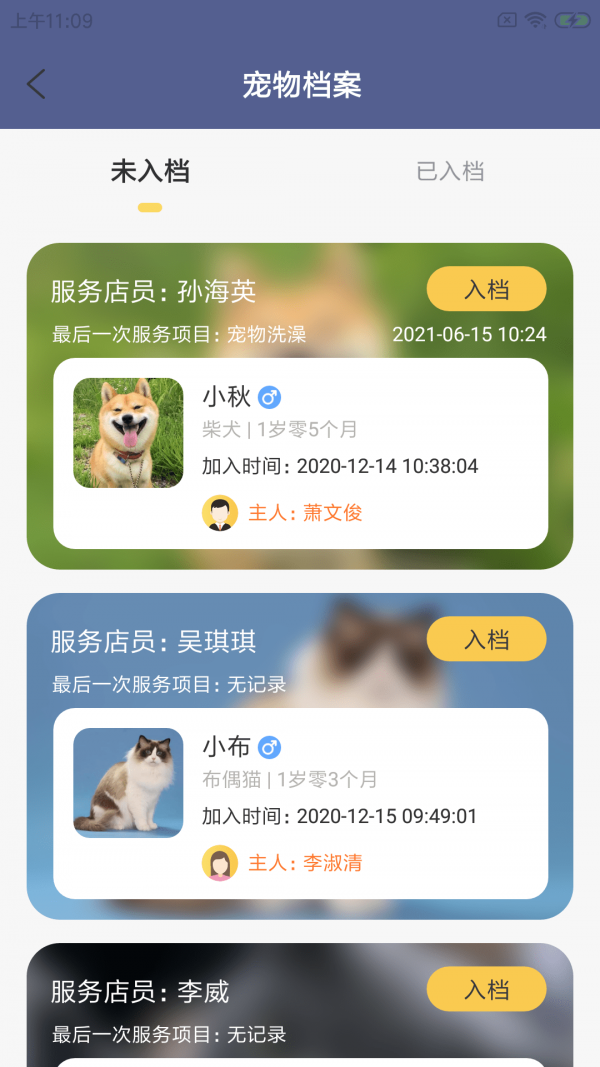Open pet 小布's profile card
This screenshot has width=600, height=1067.
coord(300,803)
